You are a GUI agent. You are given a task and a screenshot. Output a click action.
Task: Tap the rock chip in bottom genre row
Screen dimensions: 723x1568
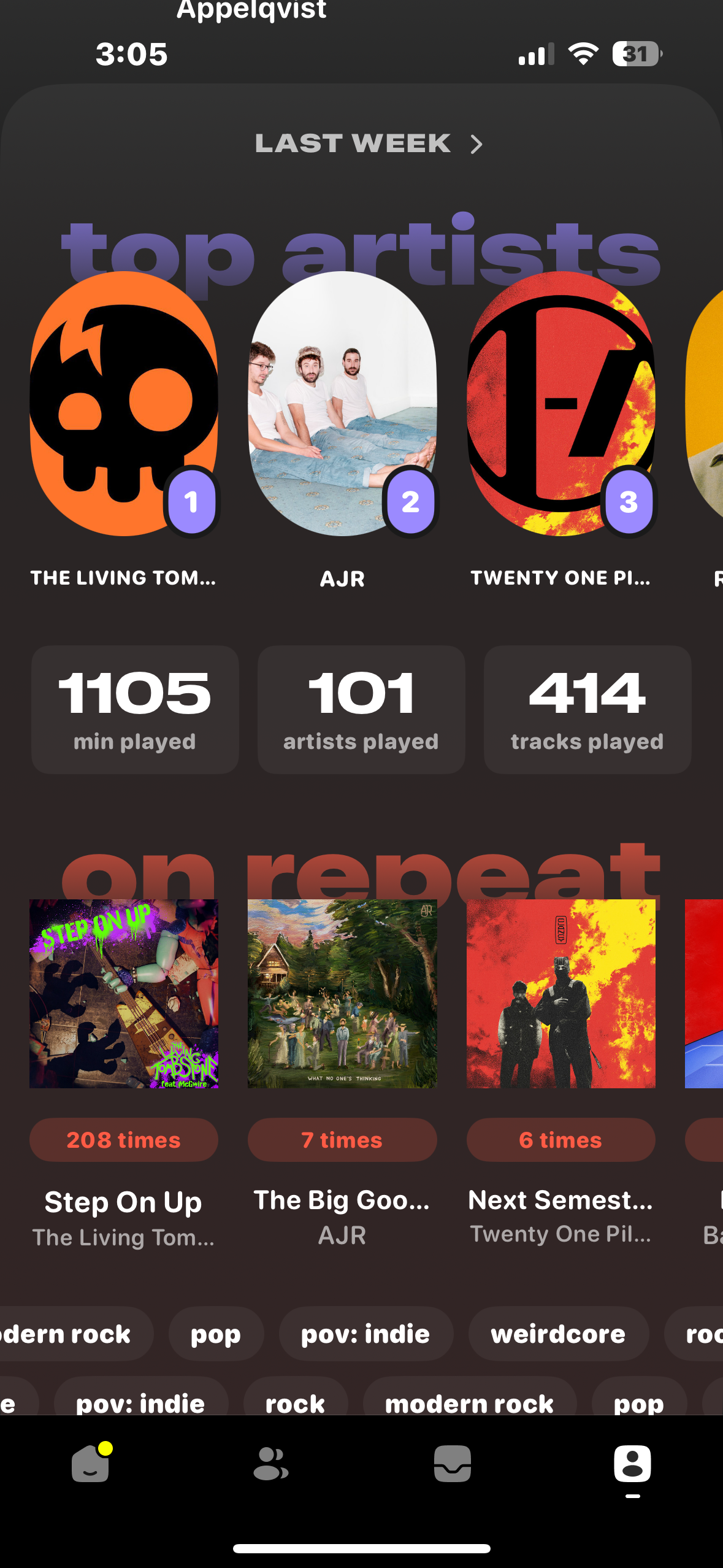coord(295,1402)
